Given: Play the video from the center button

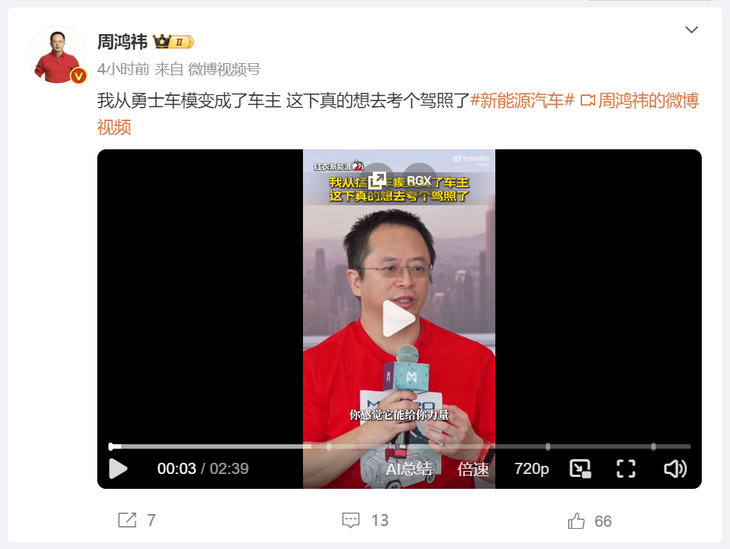Looking at the screenshot, I should (399, 319).
